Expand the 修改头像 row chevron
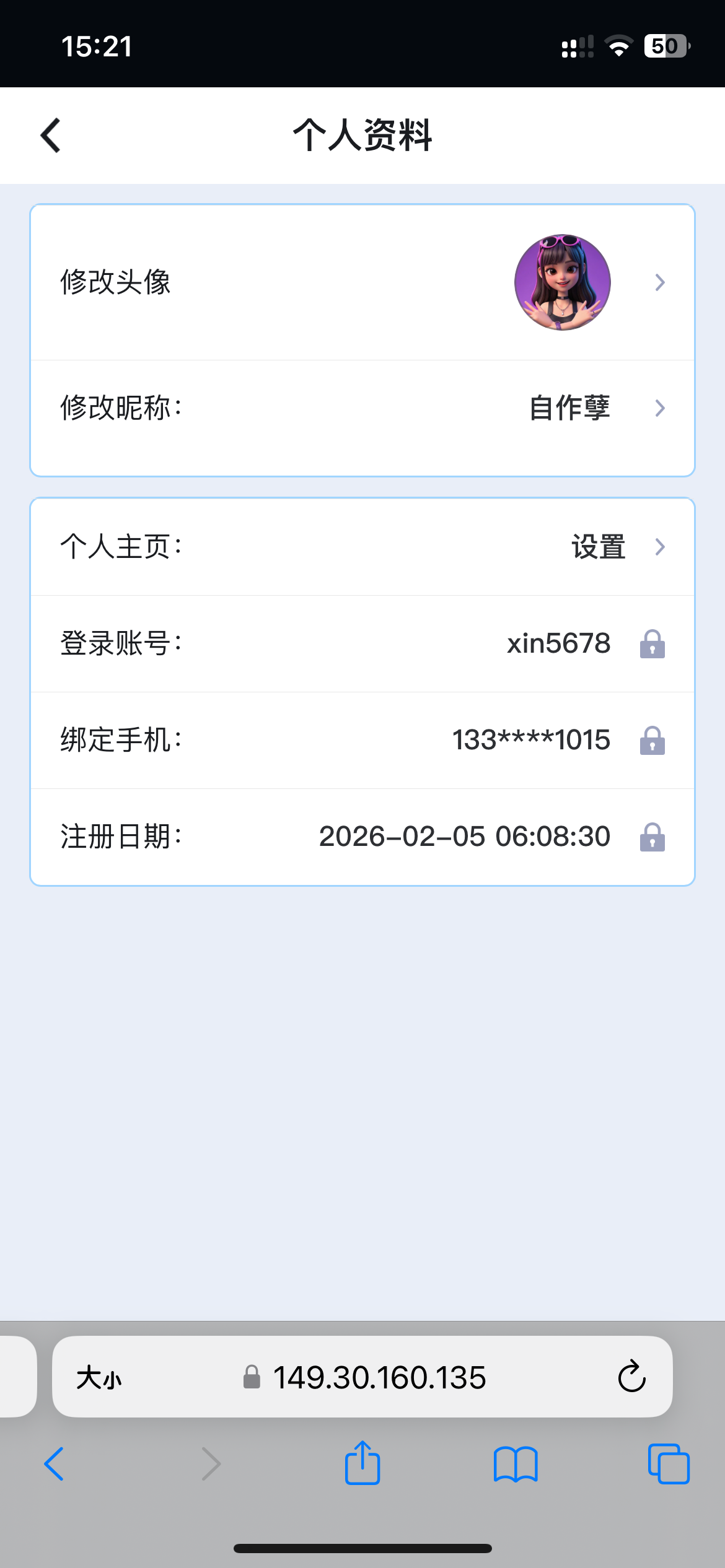Viewport: 725px width, 1568px height. (x=659, y=282)
